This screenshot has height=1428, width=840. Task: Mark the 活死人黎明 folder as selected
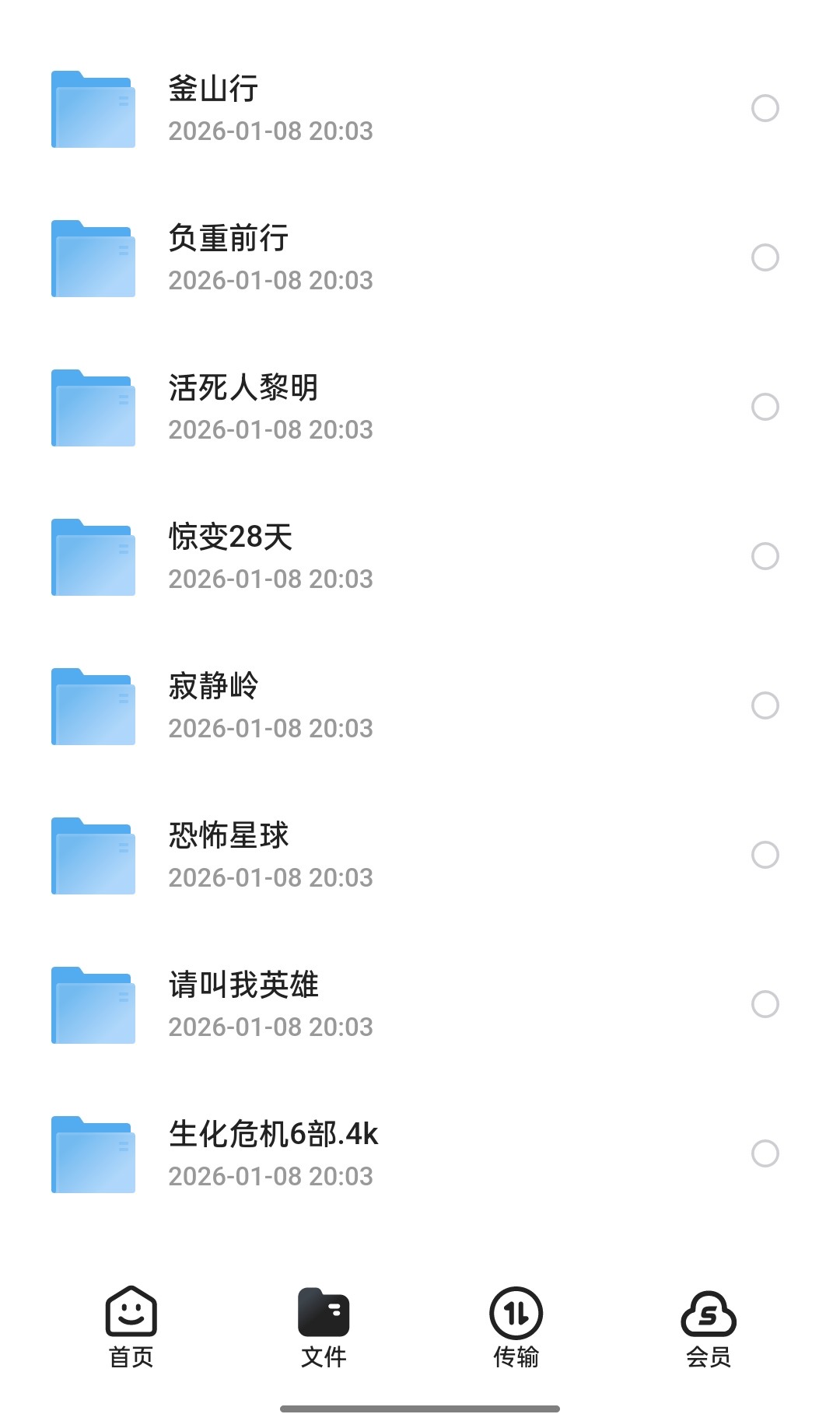coord(765,407)
